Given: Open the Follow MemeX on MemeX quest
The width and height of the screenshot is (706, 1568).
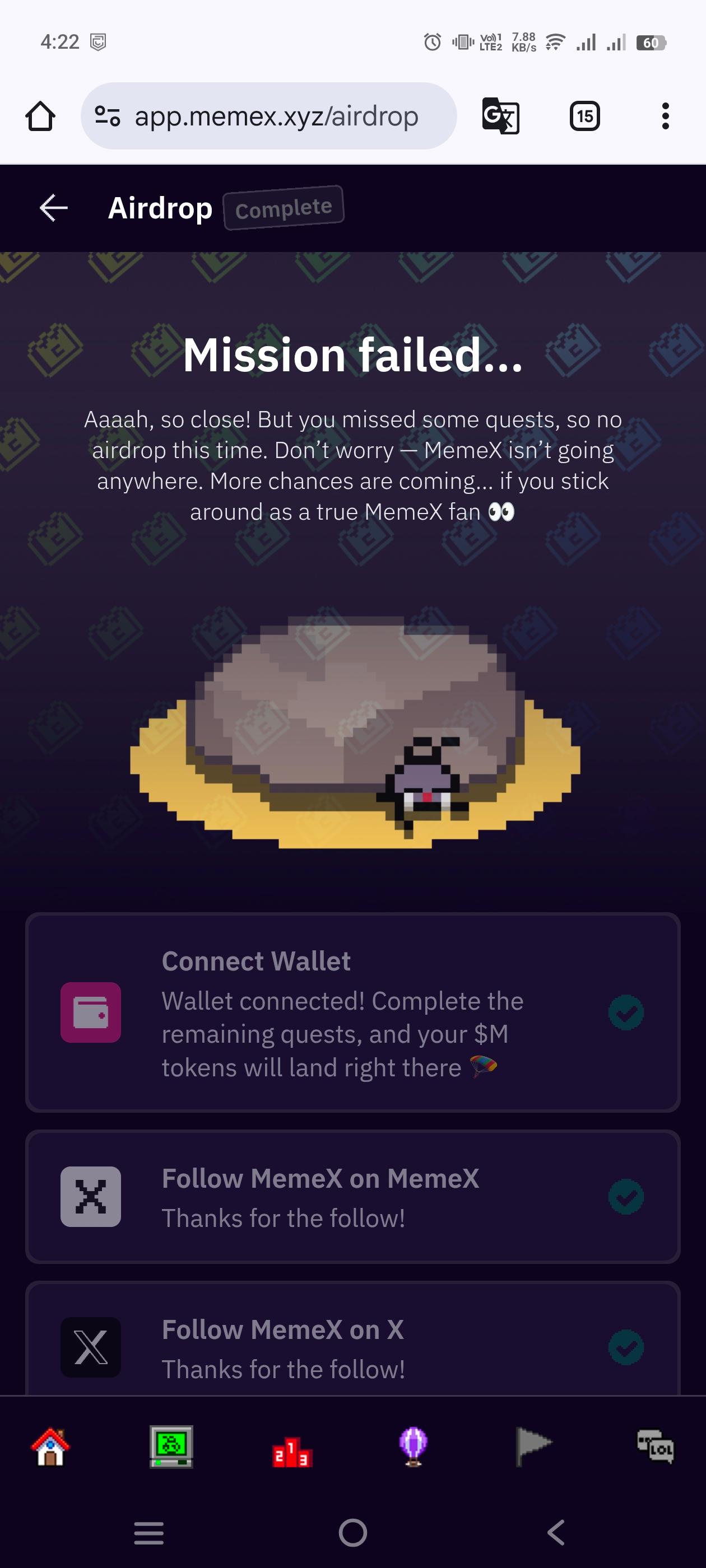Looking at the screenshot, I should click(352, 1197).
